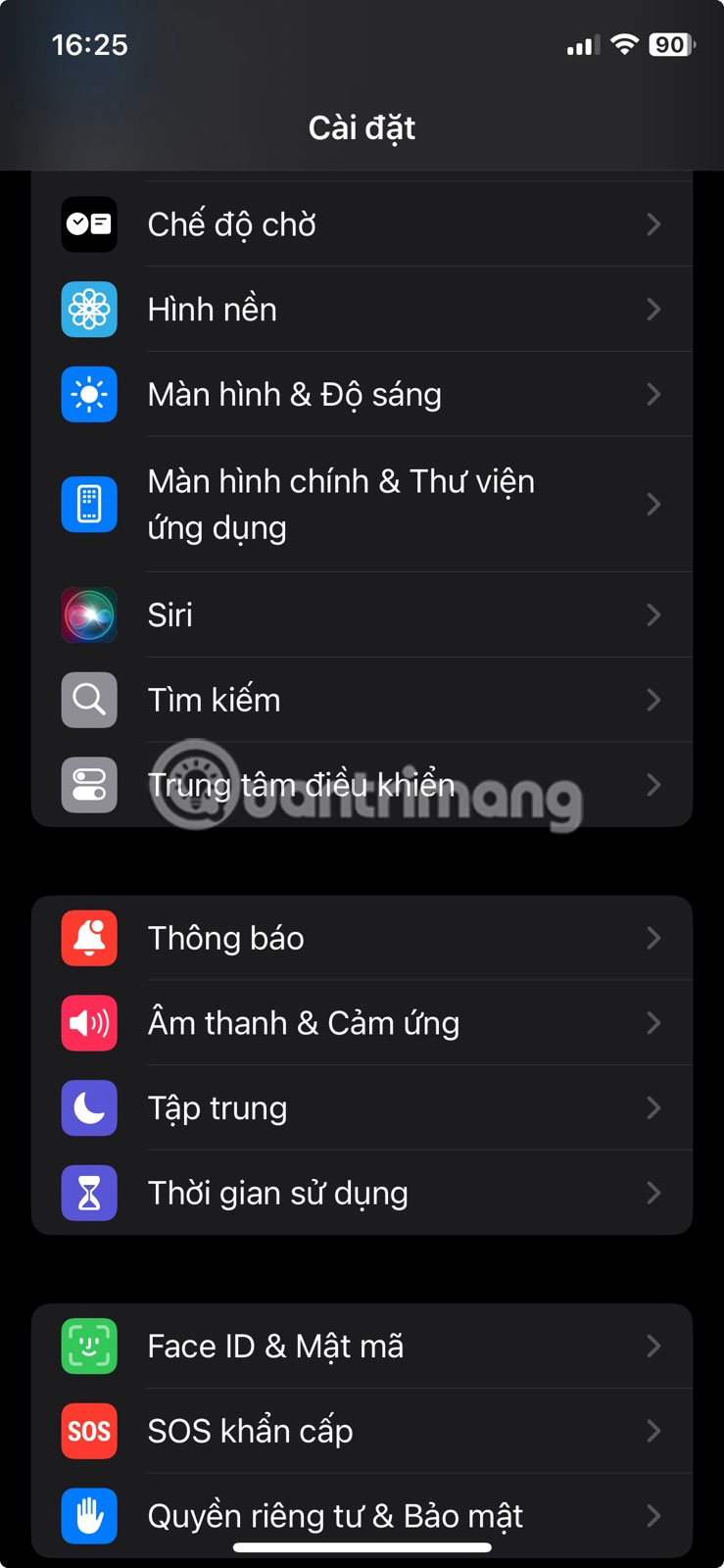Screen dimensions: 724x1568
Task: Select the Trung tâm điều khiển icon
Action: [x=89, y=784]
